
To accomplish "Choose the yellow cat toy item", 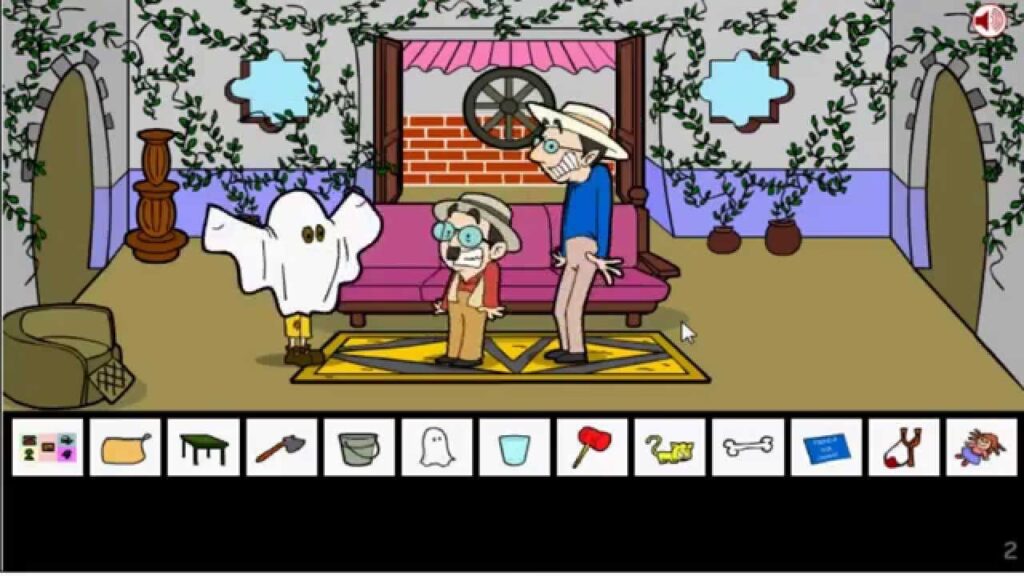I will pyautogui.click(x=669, y=447).
